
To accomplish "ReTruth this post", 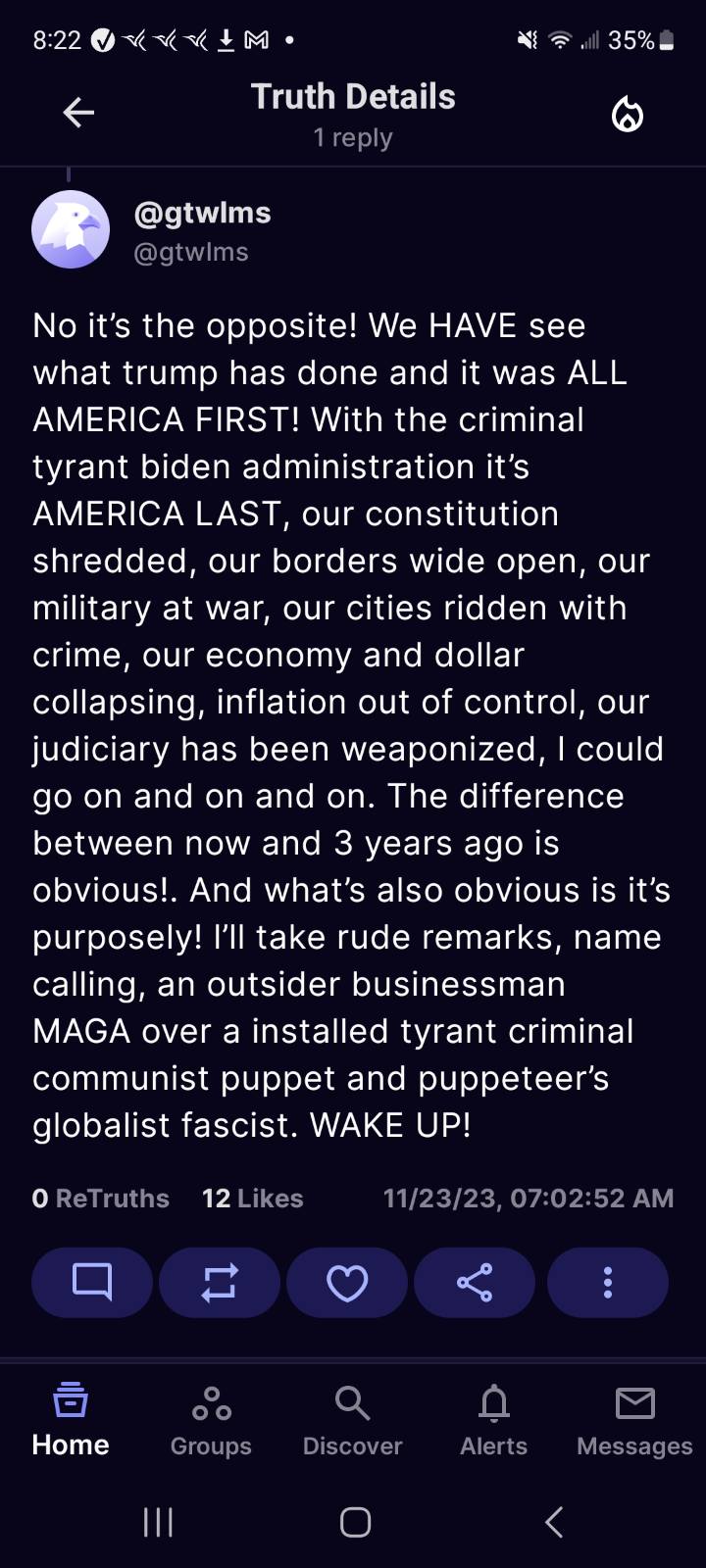I will 220,1282.
